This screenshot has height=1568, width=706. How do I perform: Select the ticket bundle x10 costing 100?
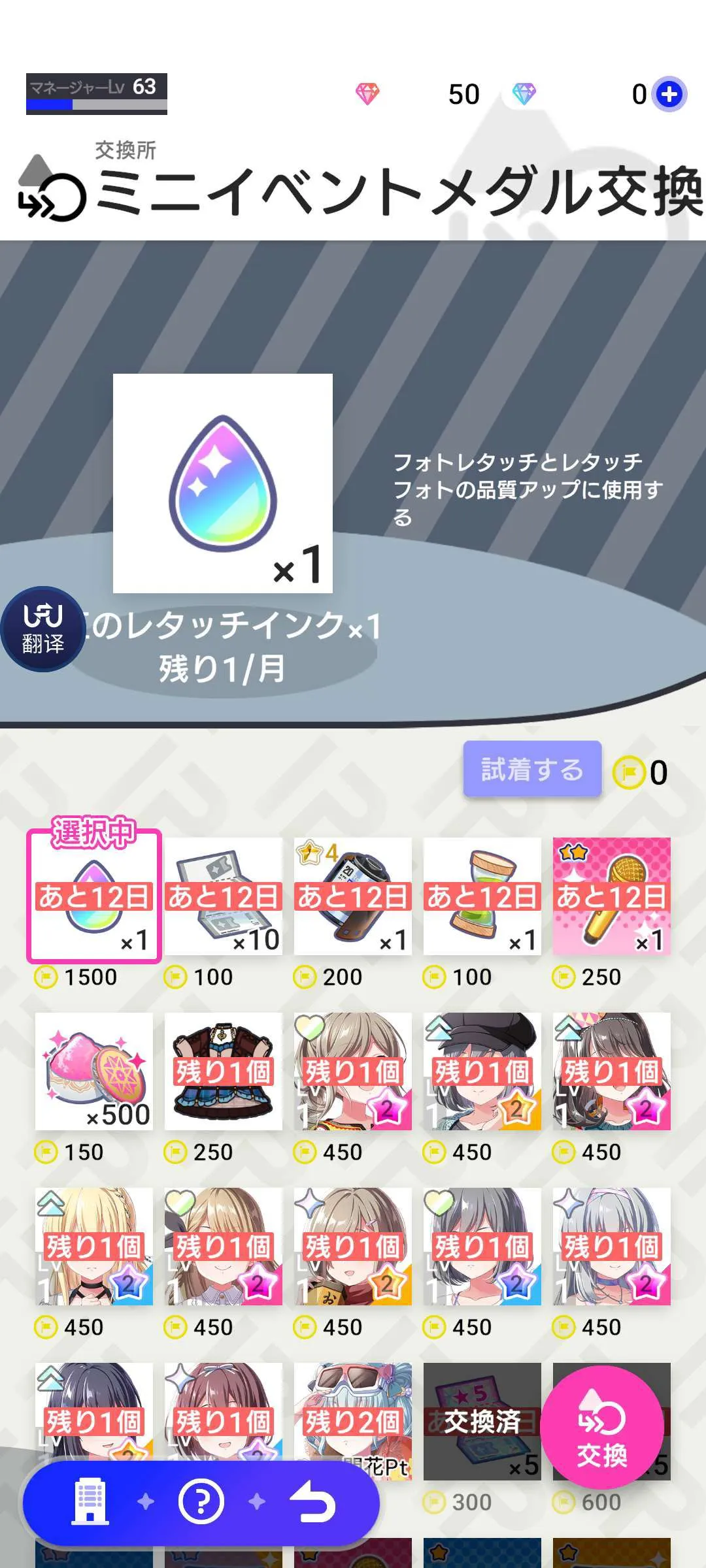[x=223, y=896]
